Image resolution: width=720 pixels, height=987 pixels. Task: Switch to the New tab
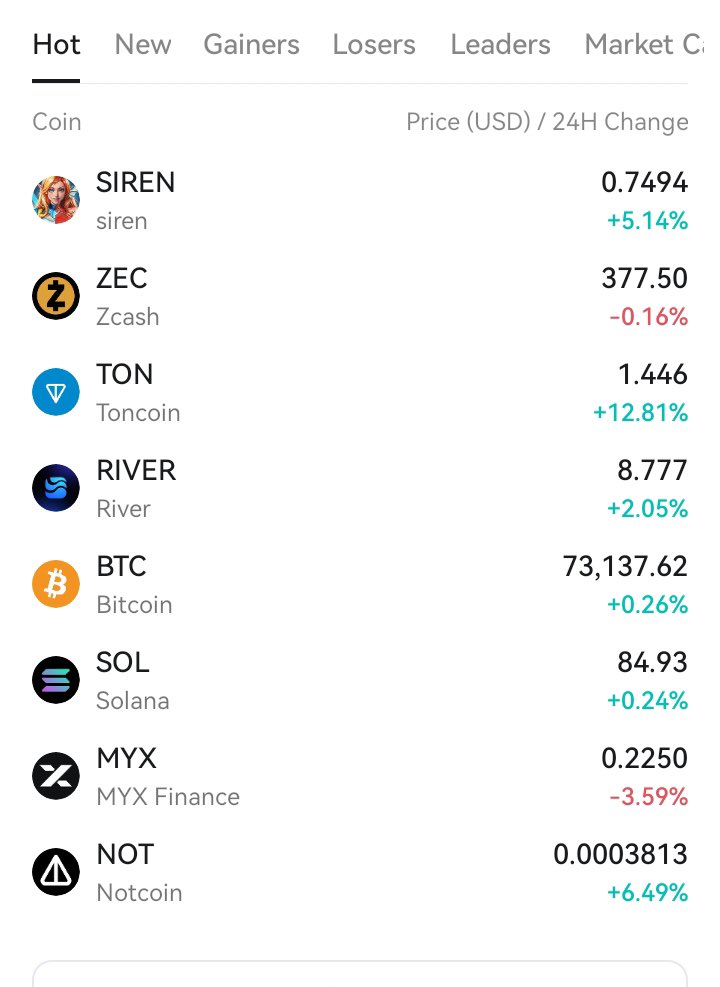pyautogui.click(x=142, y=45)
